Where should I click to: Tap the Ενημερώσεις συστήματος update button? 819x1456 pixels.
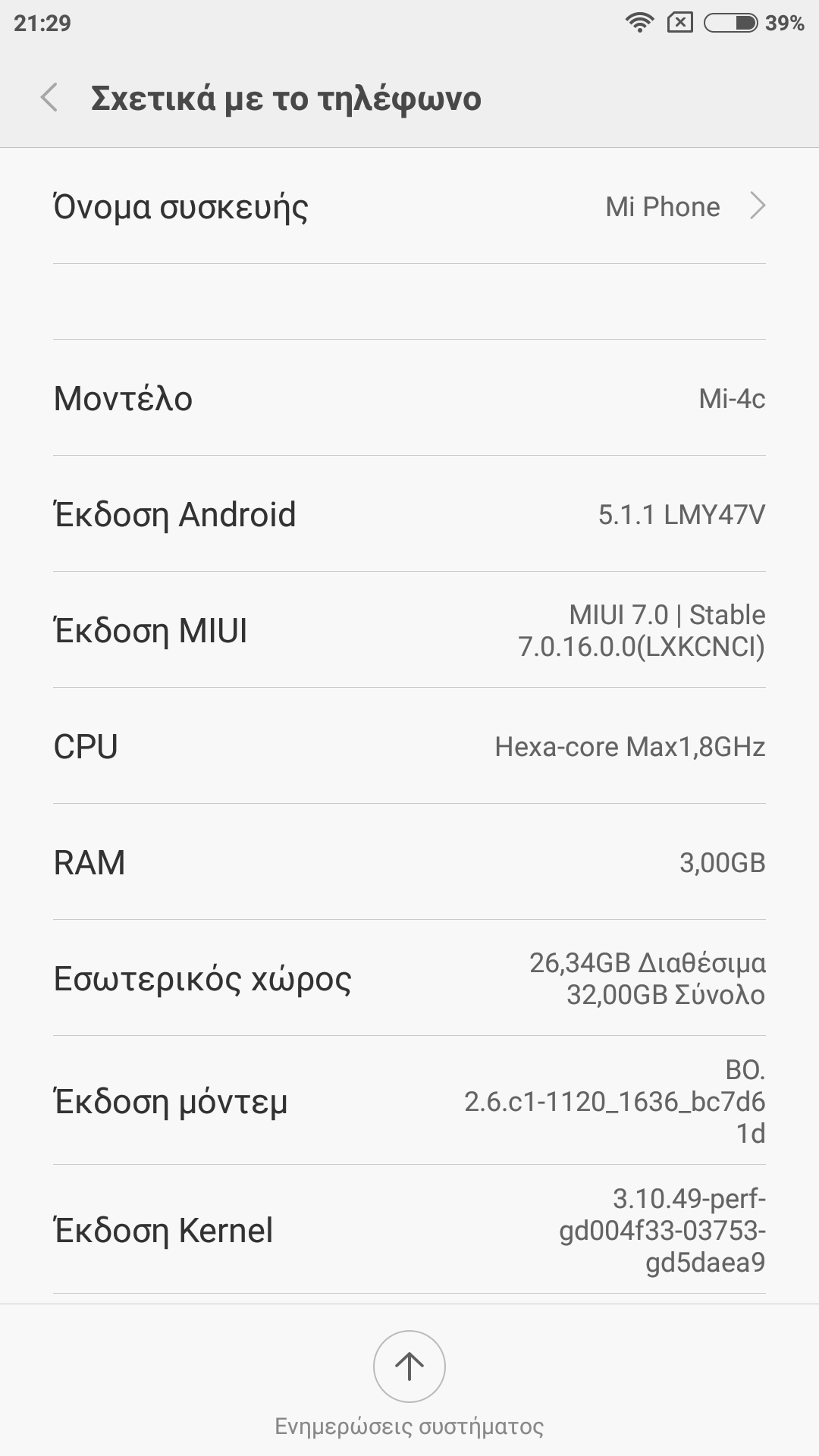tap(409, 1367)
